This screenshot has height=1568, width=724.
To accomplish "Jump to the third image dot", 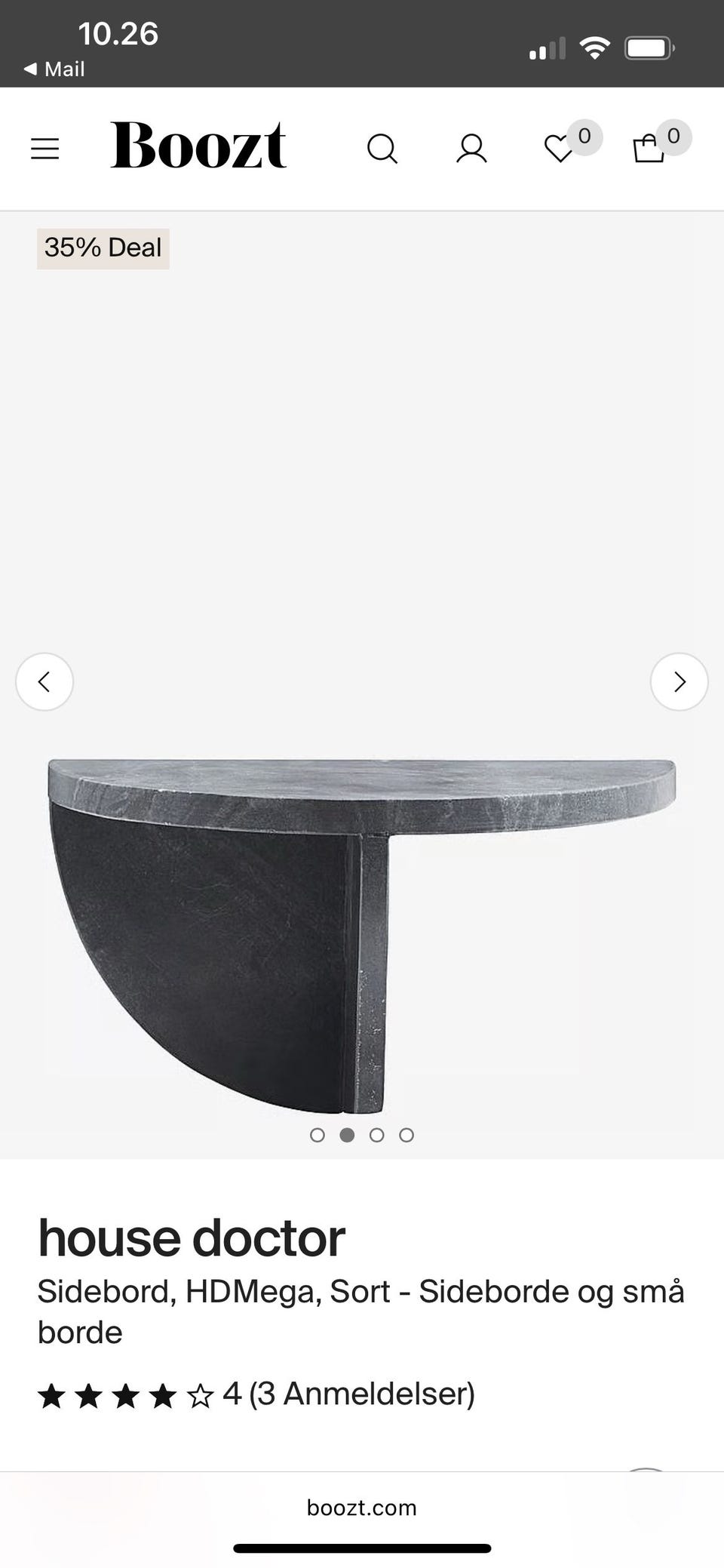I will click(377, 1135).
